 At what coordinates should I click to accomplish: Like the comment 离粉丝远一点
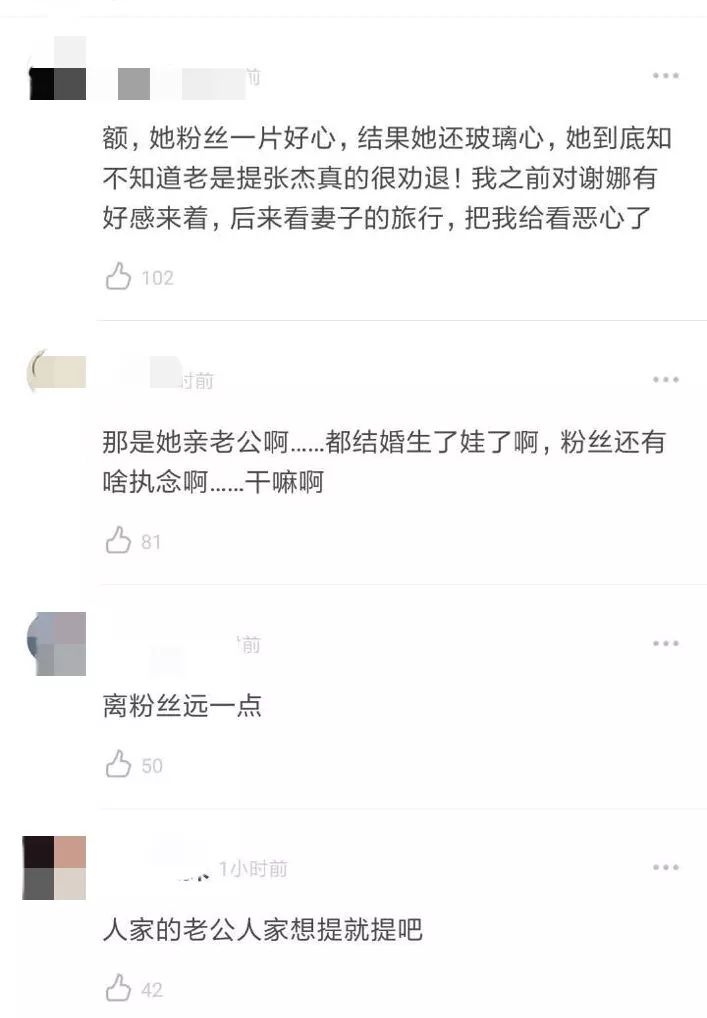(119, 765)
